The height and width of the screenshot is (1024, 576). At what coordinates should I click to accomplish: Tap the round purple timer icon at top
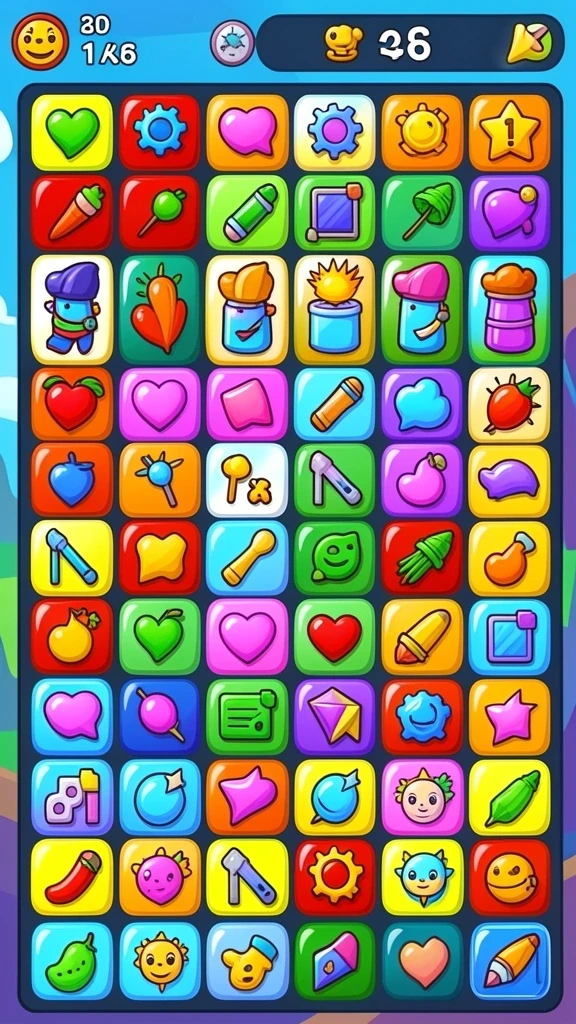[232, 42]
